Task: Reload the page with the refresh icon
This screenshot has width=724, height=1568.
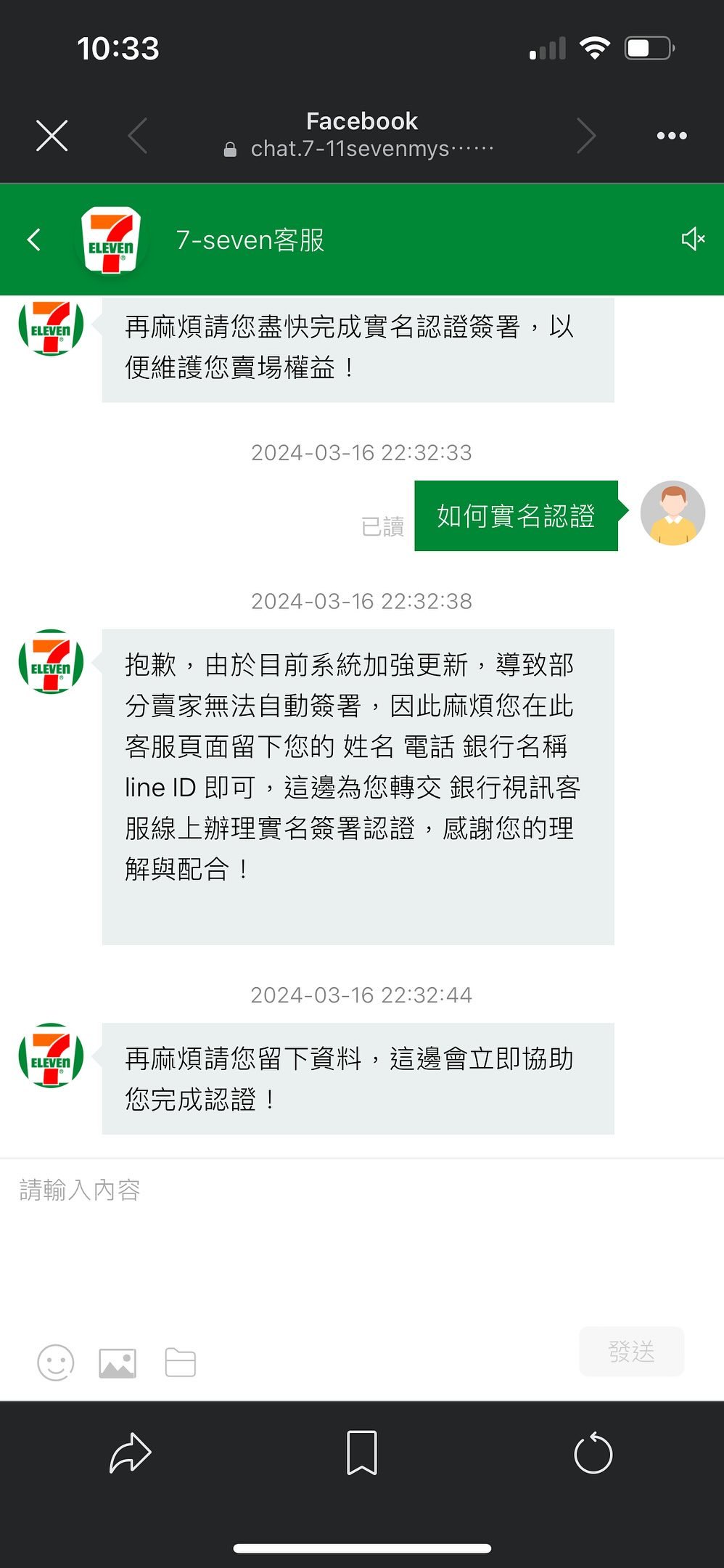Action: coord(593,1453)
